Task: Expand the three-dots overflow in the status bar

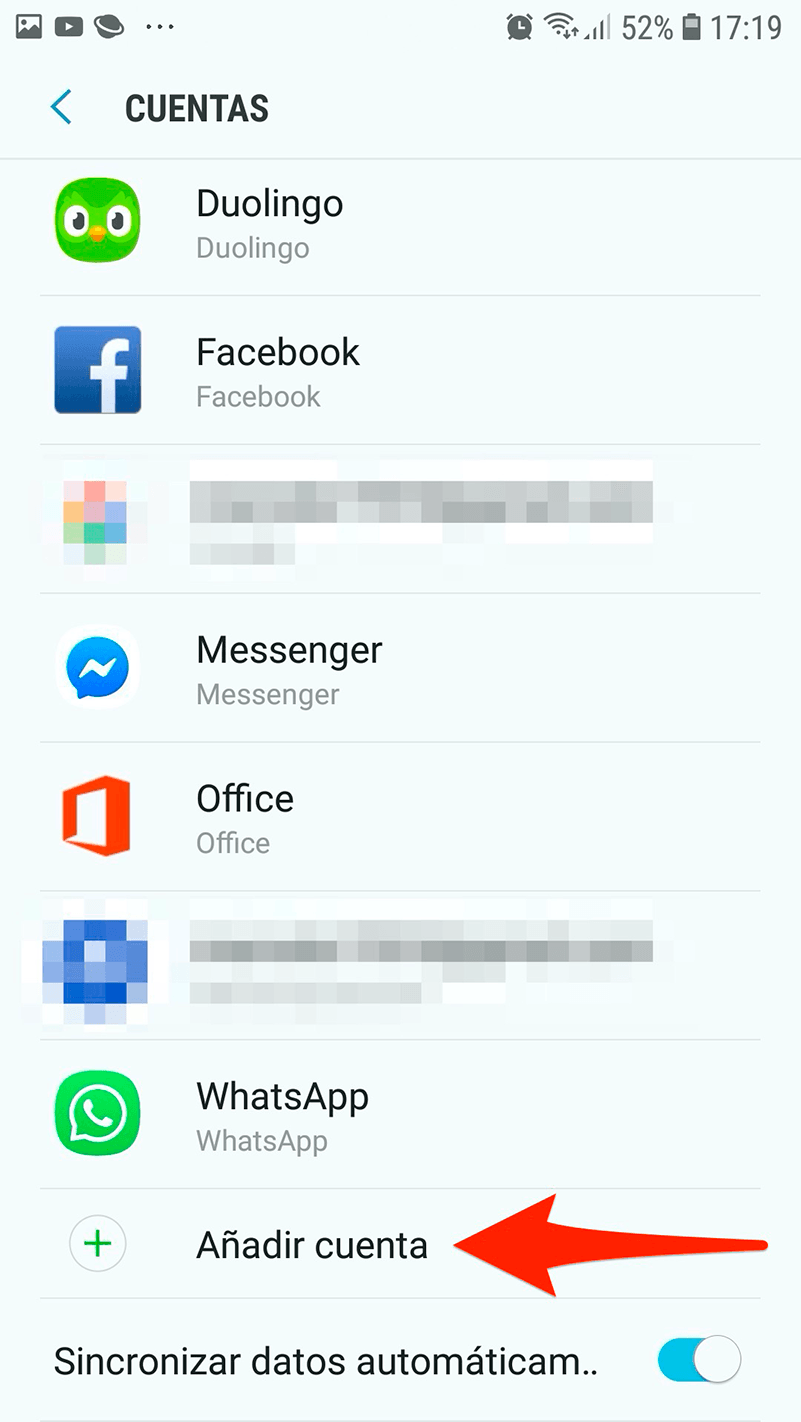Action: [161, 25]
